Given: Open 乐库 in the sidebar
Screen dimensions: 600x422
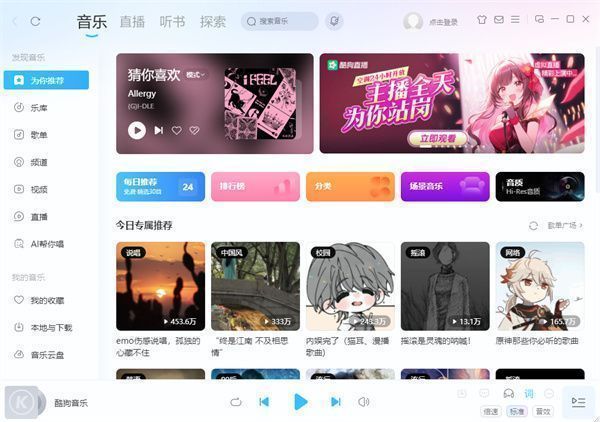Looking at the screenshot, I should pos(38,107).
